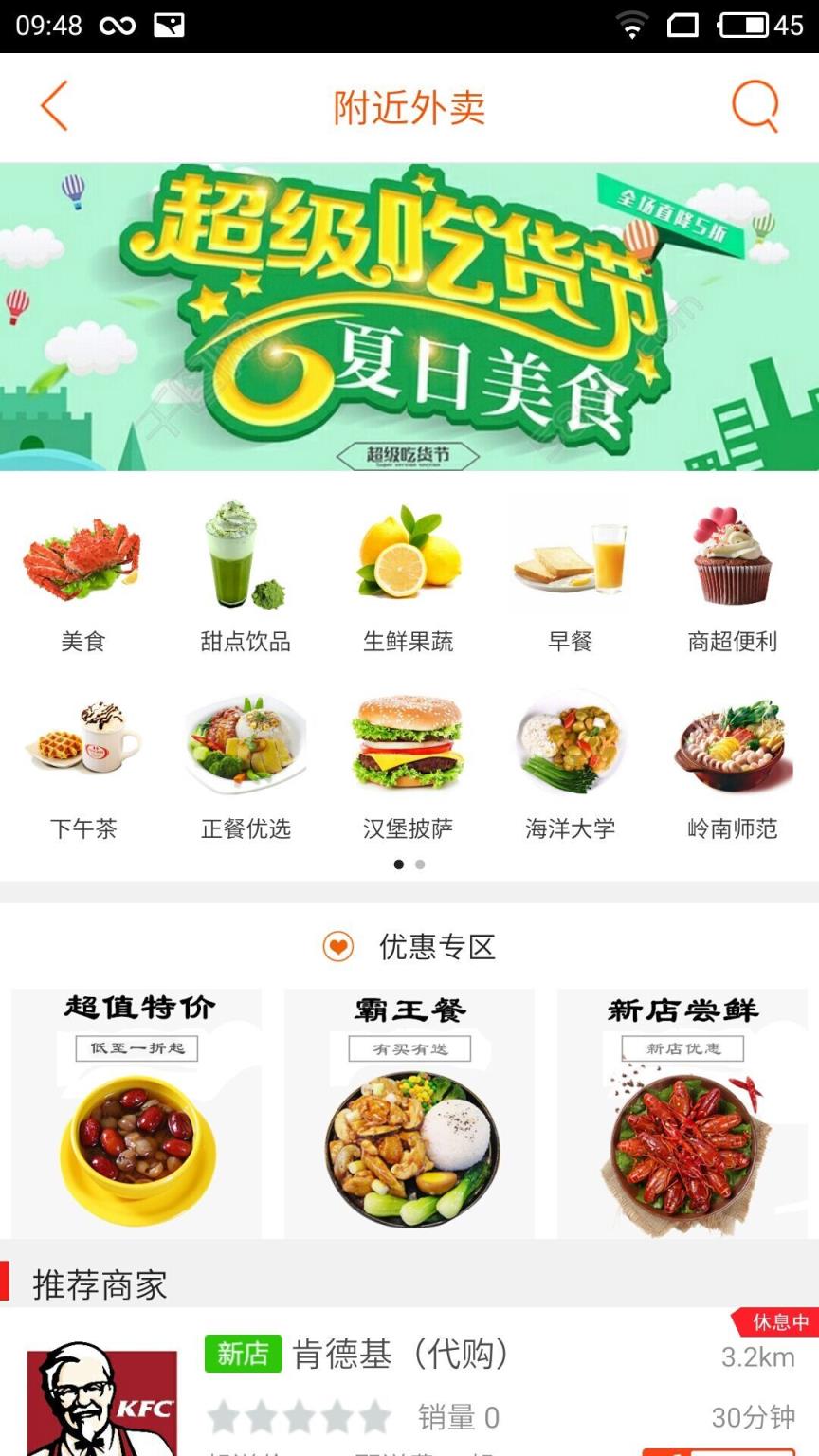Tap the search magnifier icon
Viewport: 819px width, 1456px height.
pos(754,106)
